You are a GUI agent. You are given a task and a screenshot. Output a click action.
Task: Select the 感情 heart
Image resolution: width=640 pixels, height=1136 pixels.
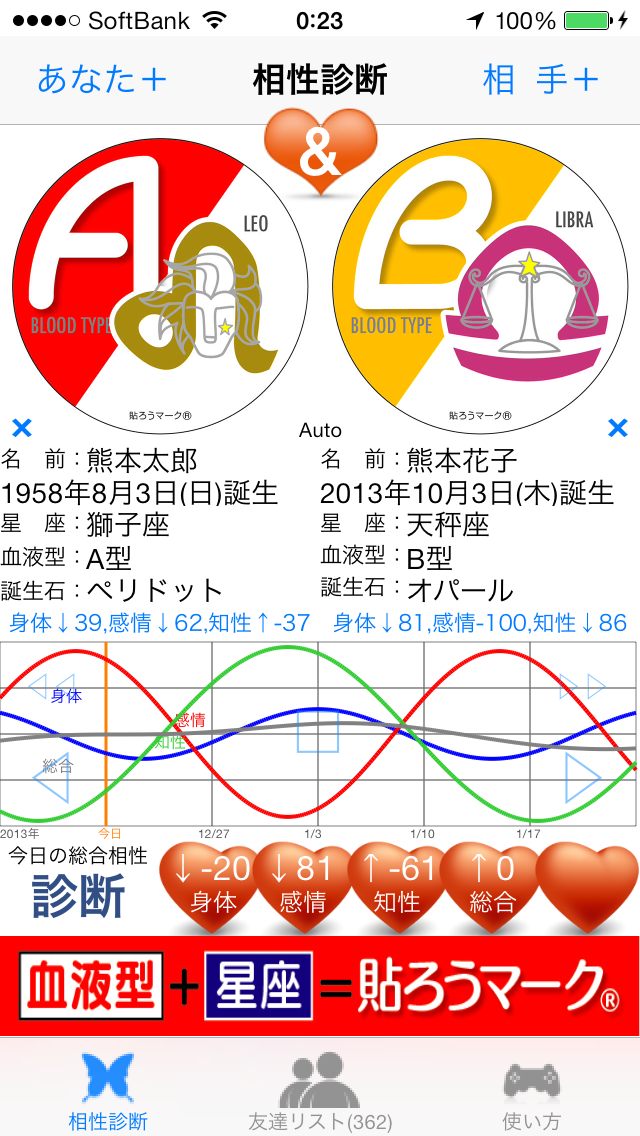coord(303,886)
